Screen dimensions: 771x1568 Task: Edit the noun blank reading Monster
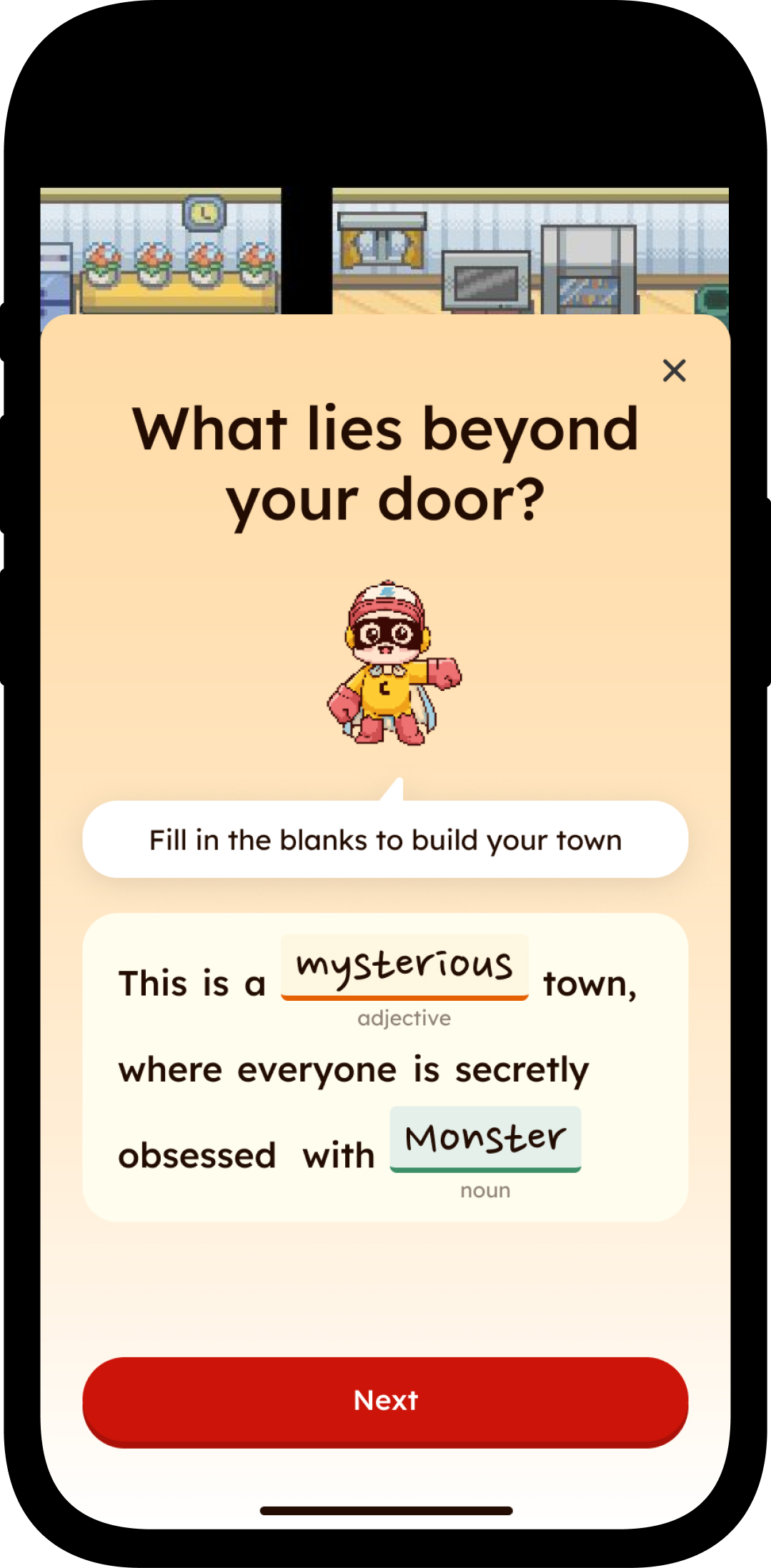point(485,1139)
